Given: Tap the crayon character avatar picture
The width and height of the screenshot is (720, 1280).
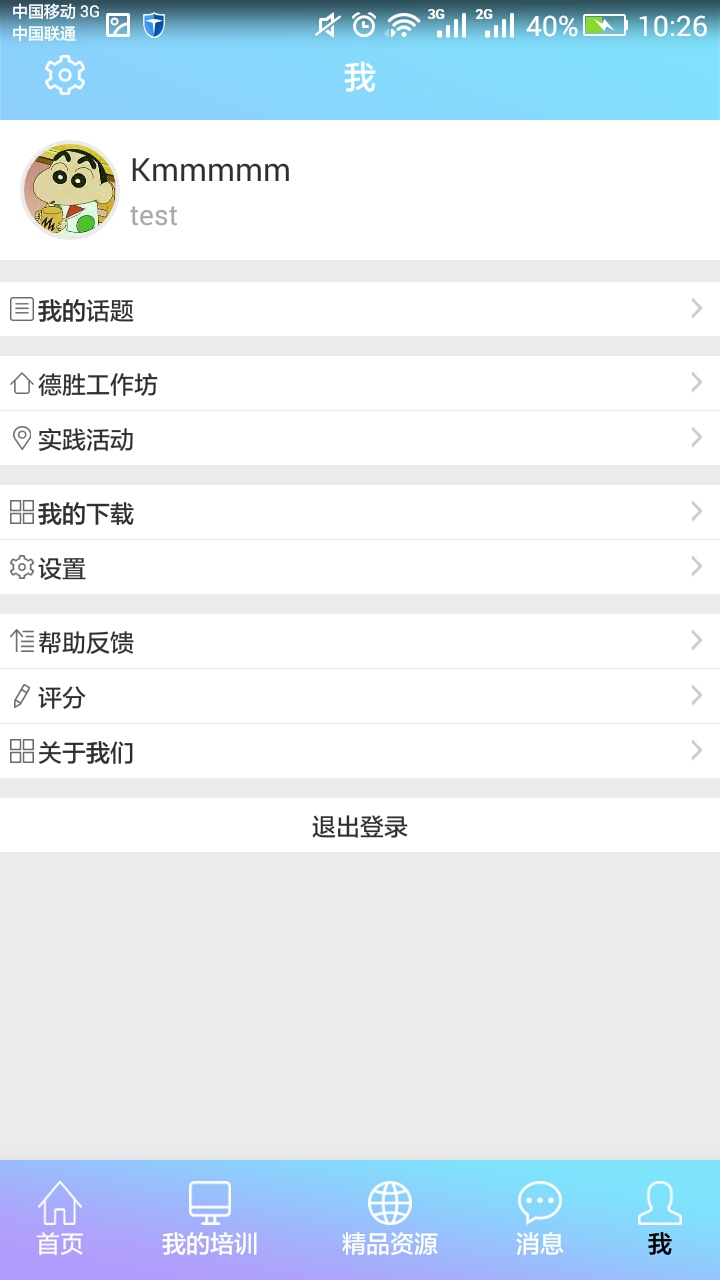Looking at the screenshot, I should (68, 189).
